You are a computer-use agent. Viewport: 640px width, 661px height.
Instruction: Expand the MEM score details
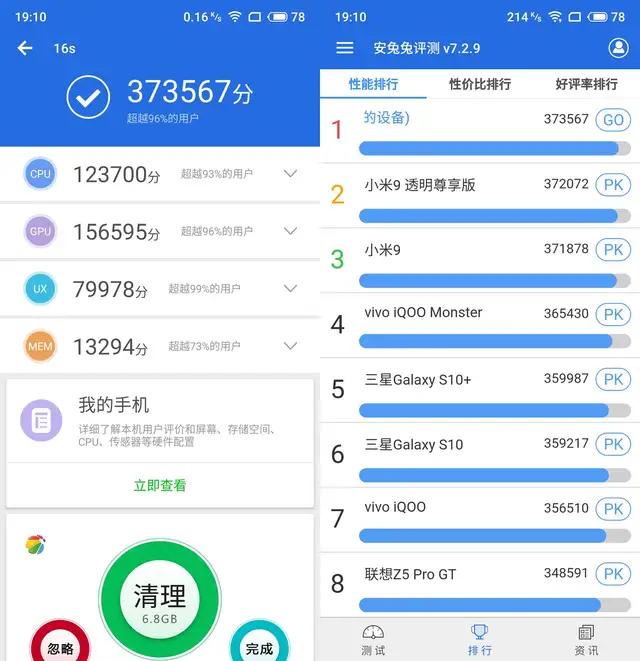(x=290, y=346)
